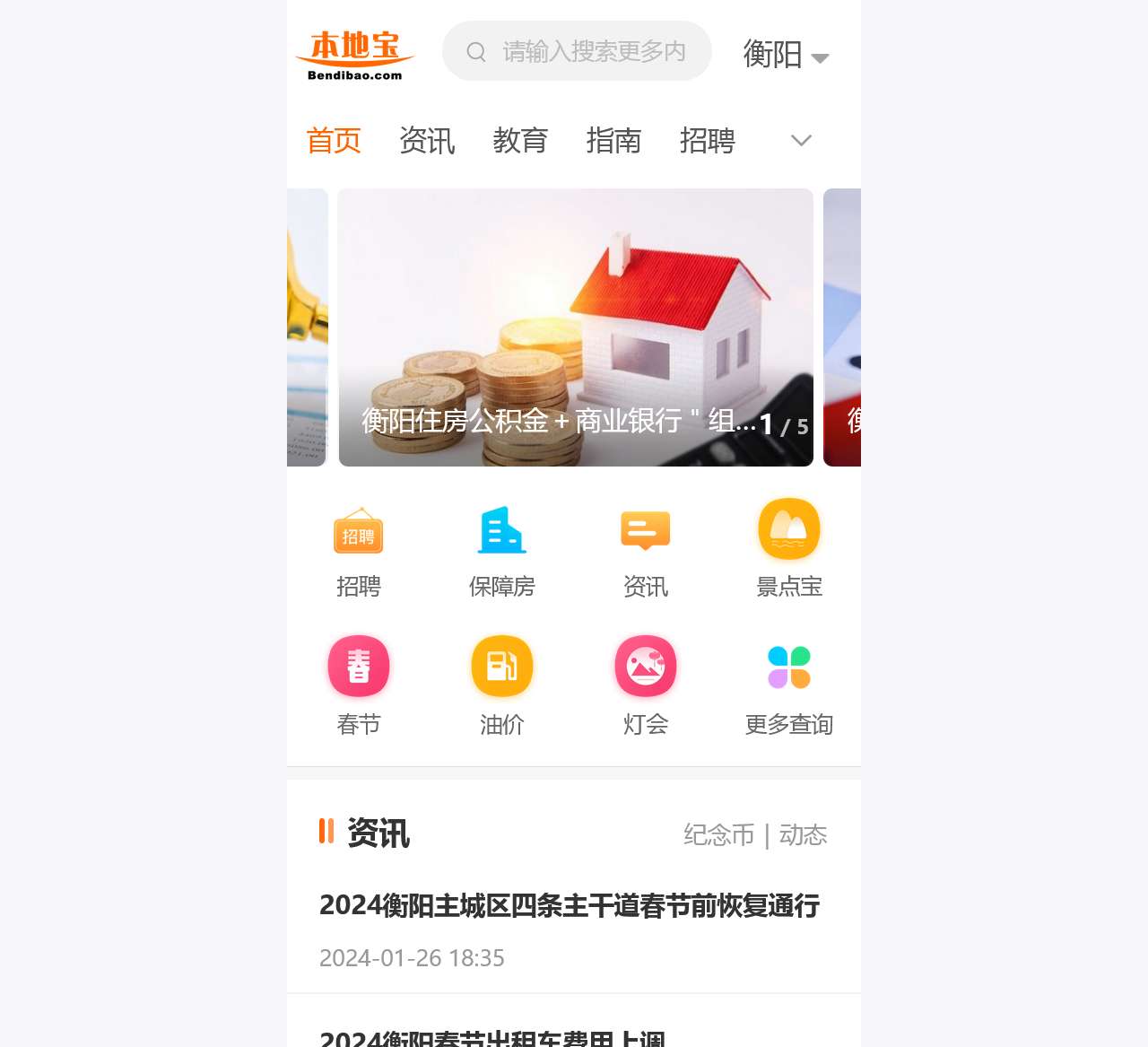Tap the 资讯 shortcut icon
The height and width of the screenshot is (1047, 1148).
[646, 547]
